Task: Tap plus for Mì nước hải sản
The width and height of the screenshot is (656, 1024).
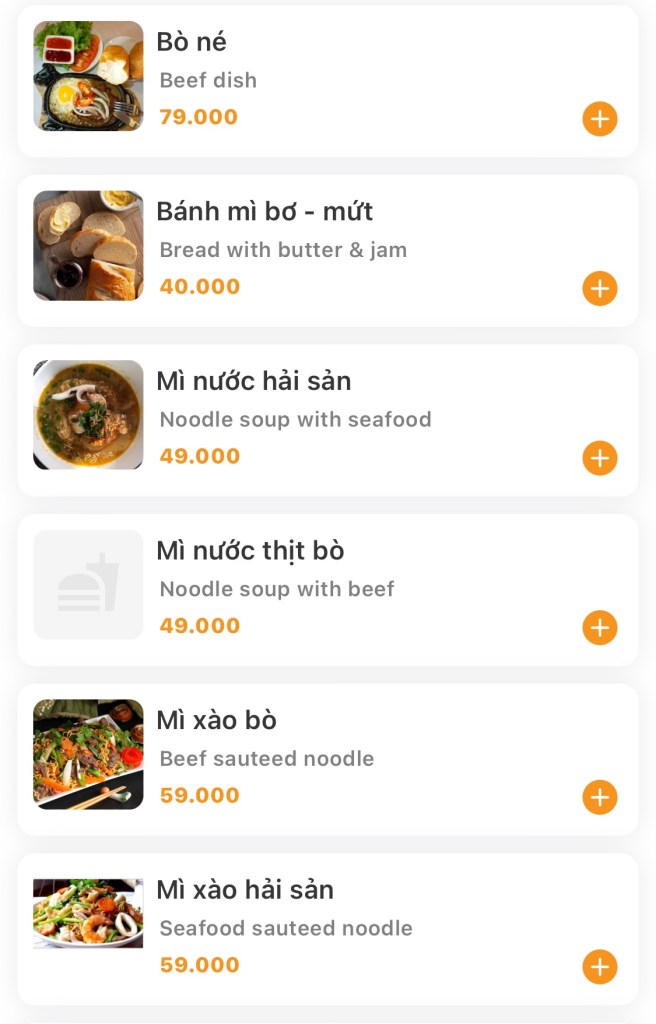Action: point(599,459)
